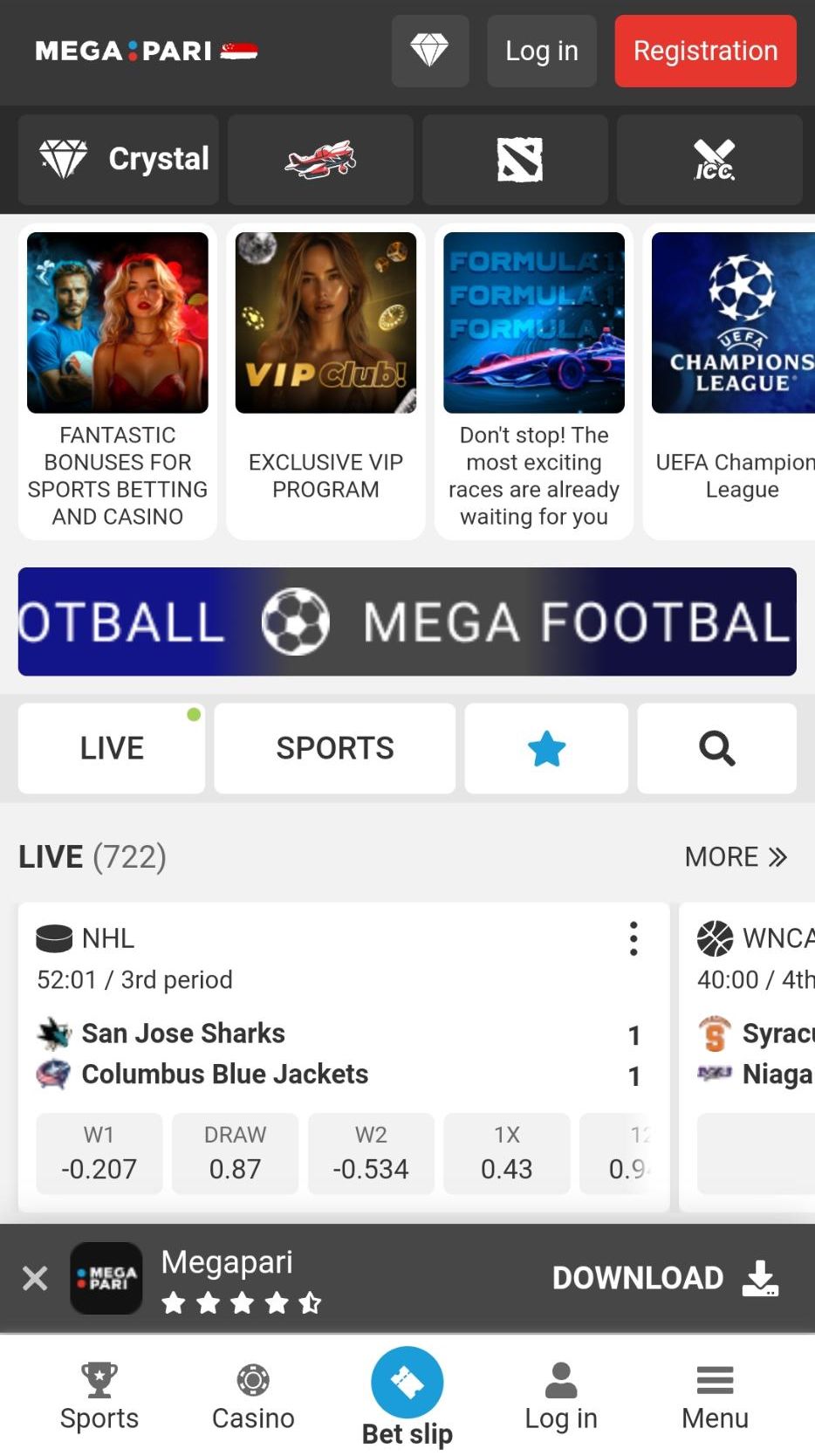Switch to the LIVE tab
Viewport: 815px width, 1456px height.
(112, 748)
